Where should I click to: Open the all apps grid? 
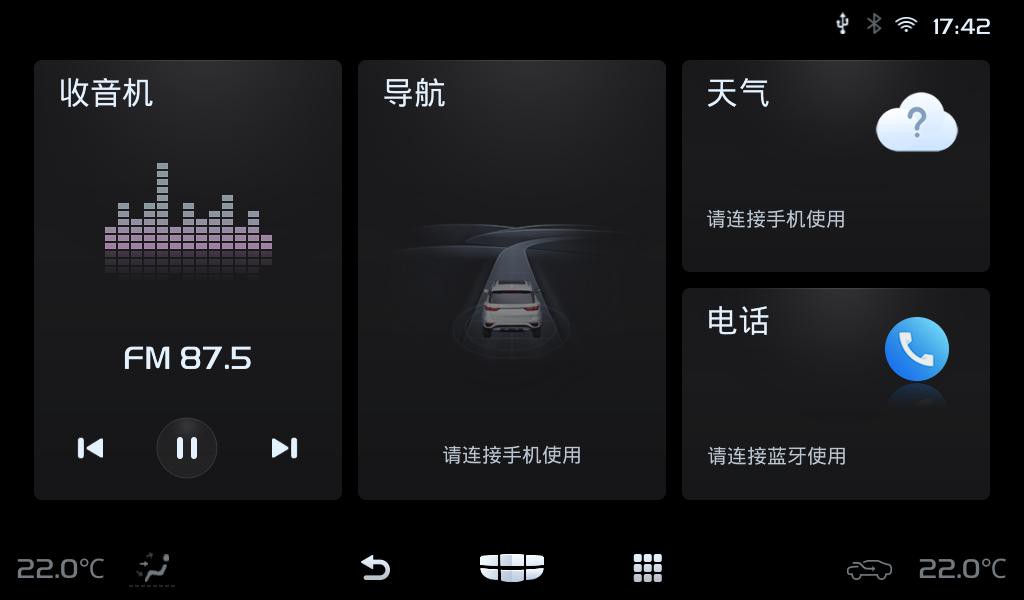click(648, 568)
